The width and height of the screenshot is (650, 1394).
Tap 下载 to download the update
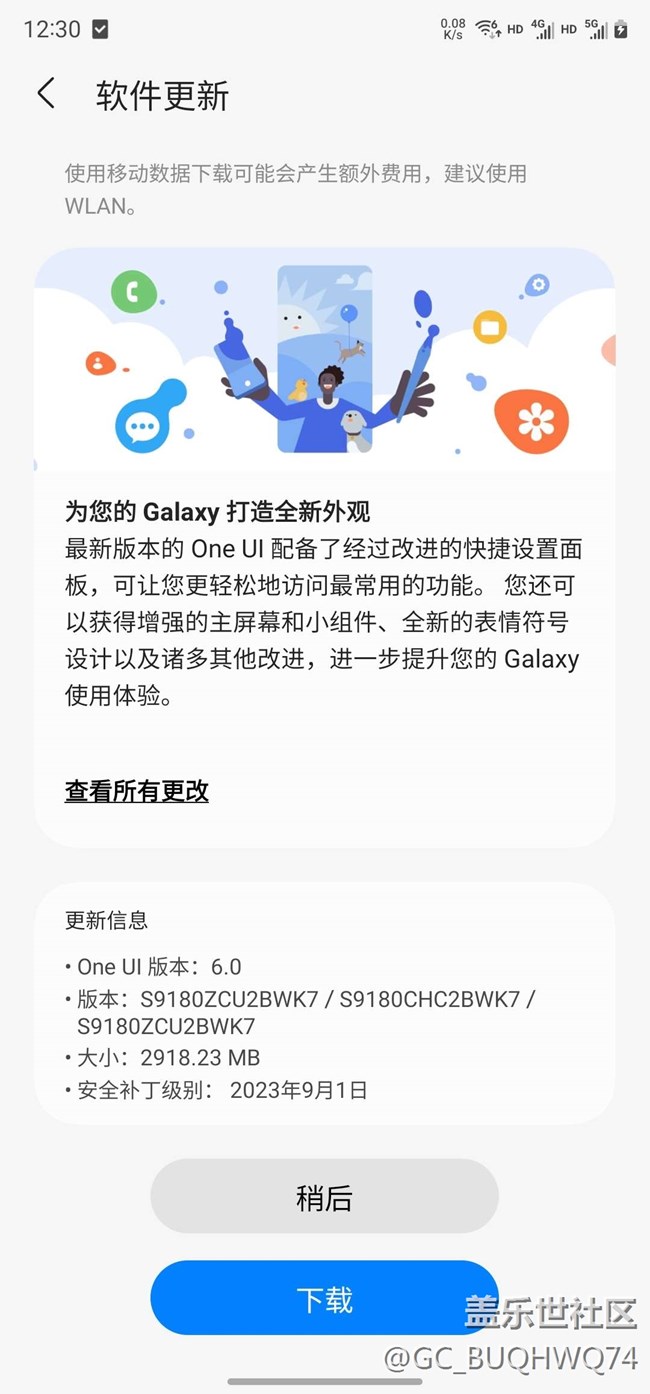click(324, 1298)
